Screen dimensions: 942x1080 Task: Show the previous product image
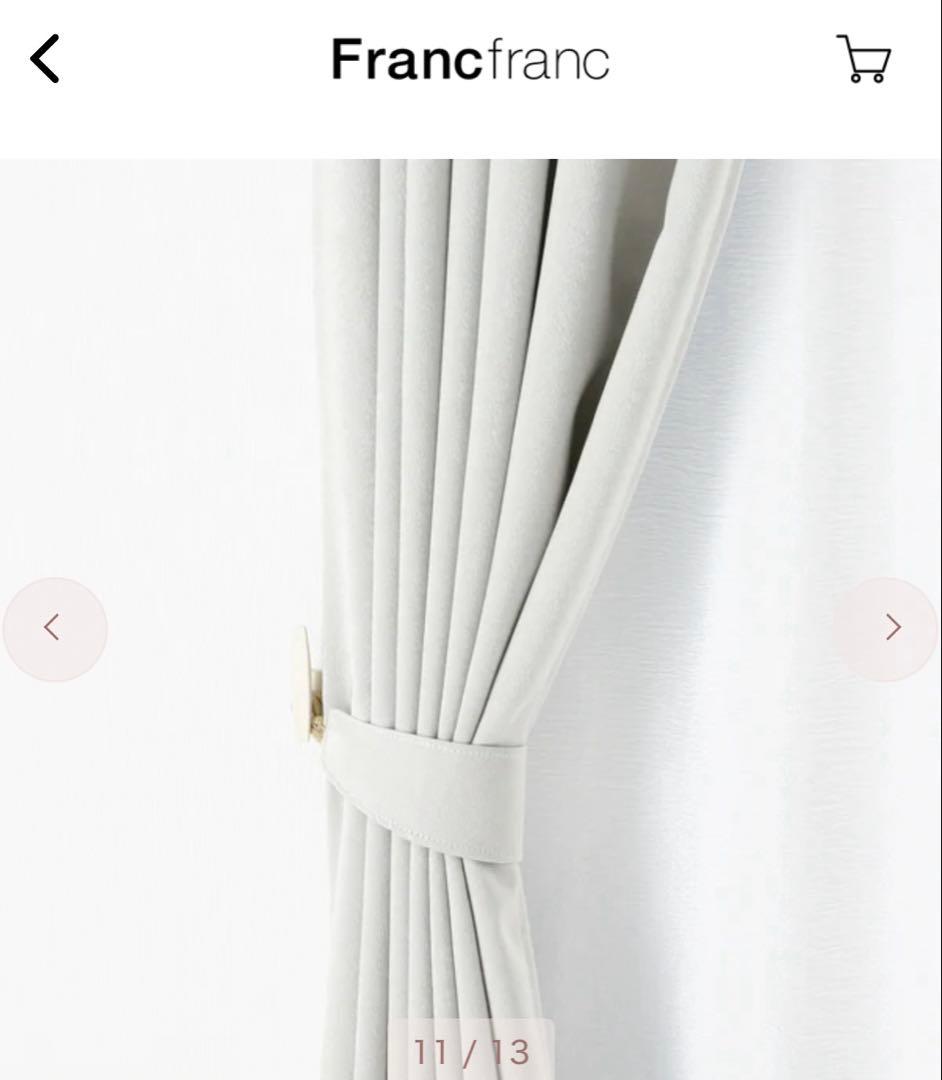click(x=54, y=629)
